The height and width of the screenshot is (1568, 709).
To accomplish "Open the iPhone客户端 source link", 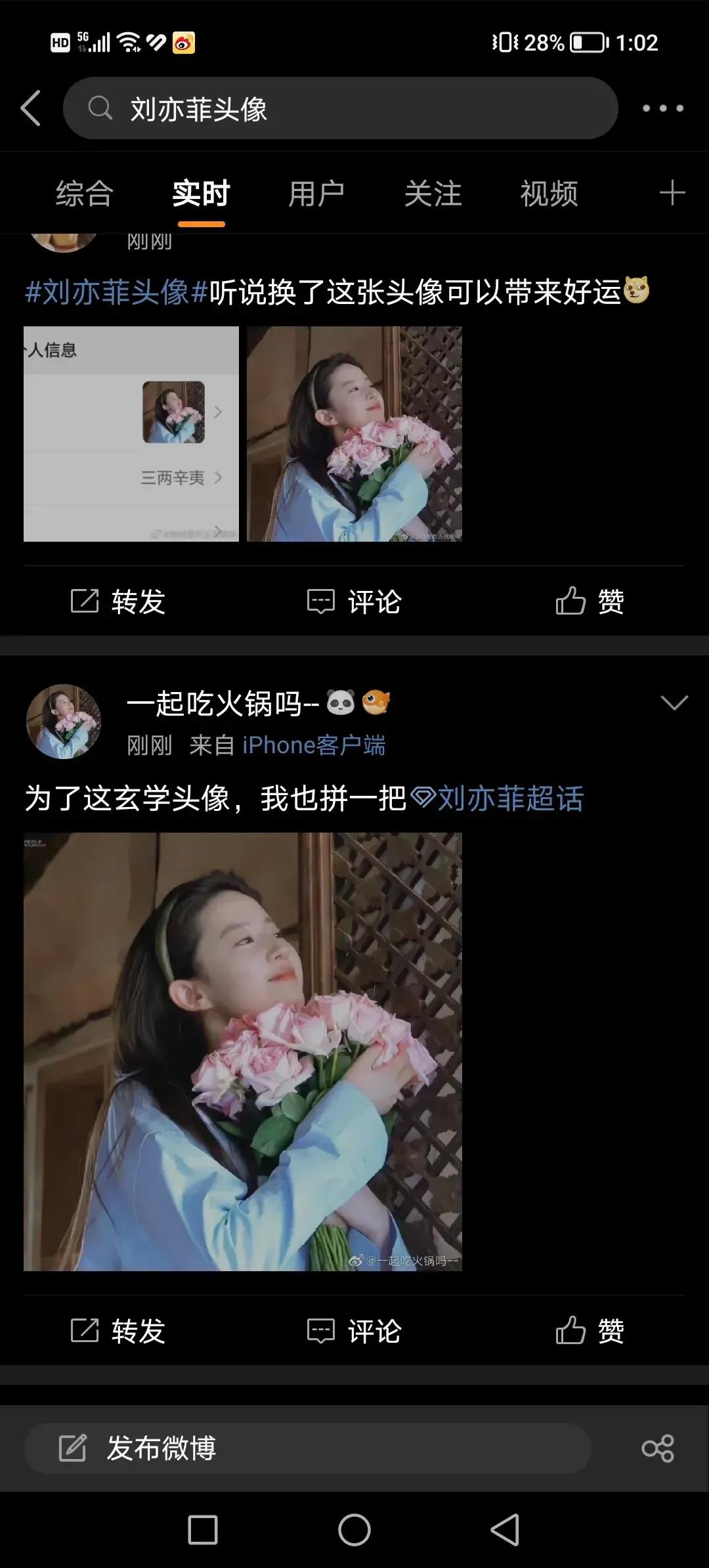I will pos(314,745).
